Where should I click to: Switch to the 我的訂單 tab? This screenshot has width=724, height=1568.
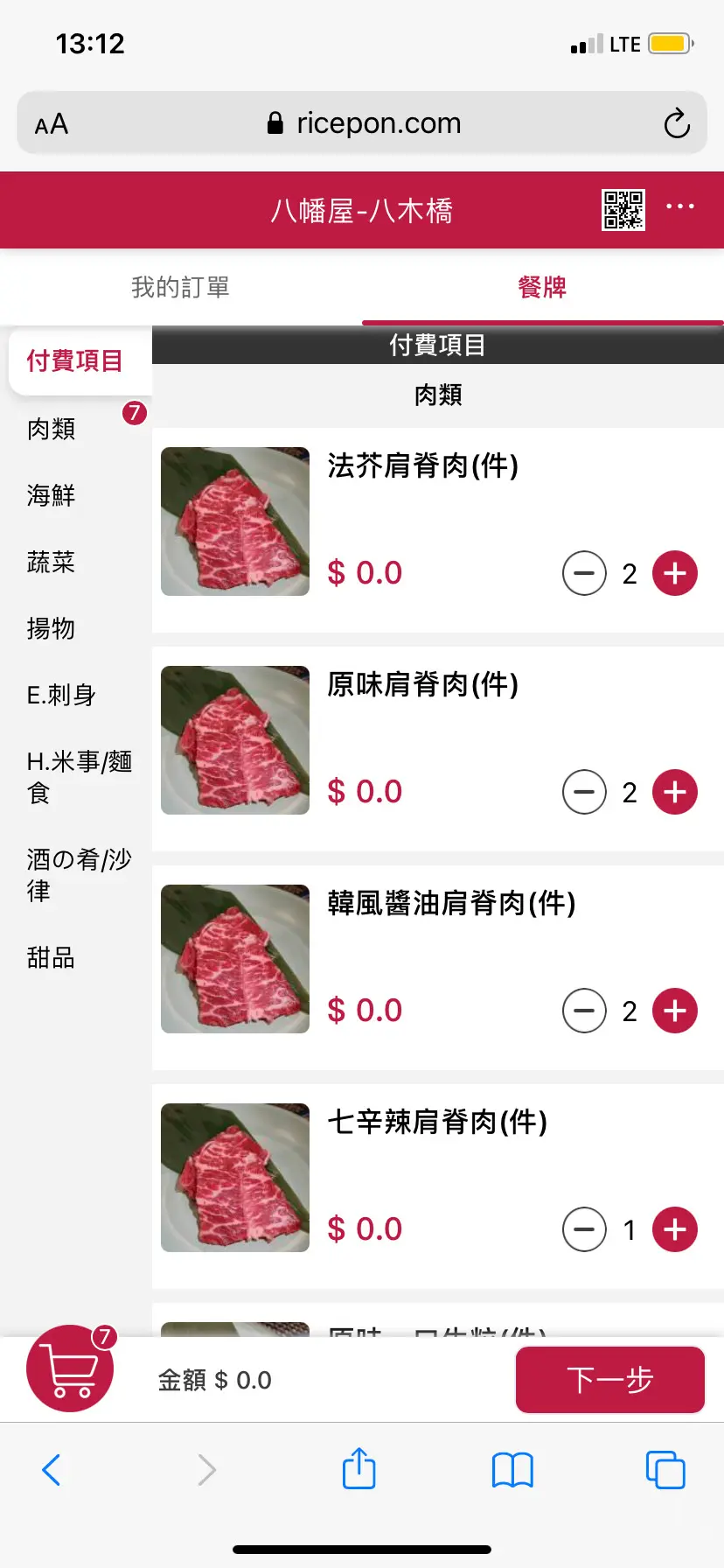pos(180,287)
